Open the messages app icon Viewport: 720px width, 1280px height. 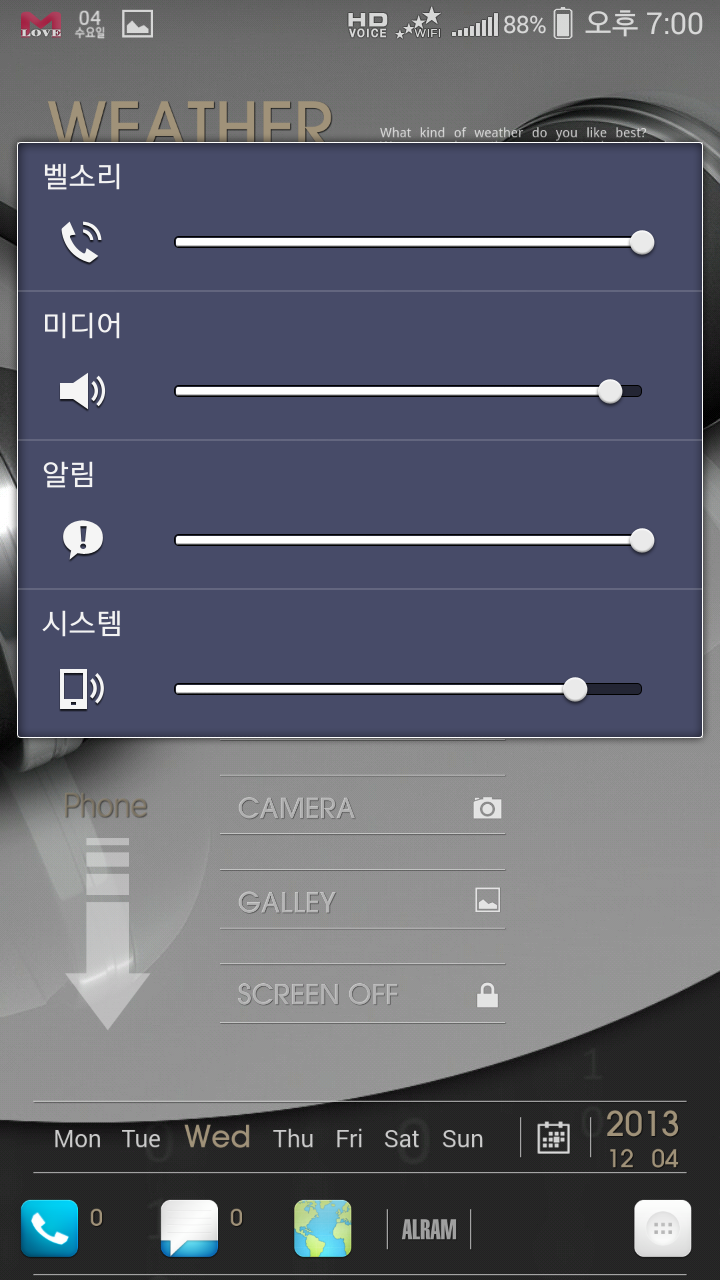click(189, 1228)
